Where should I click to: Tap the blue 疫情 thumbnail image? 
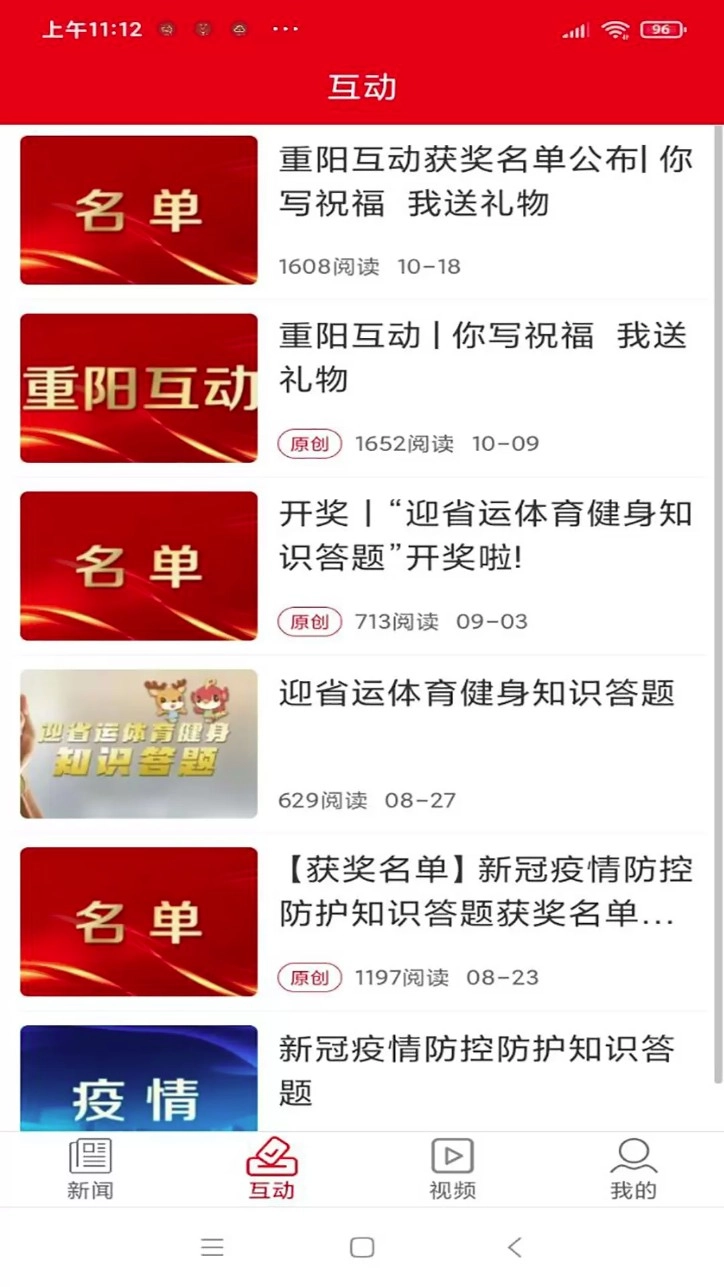click(x=138, y=1077)
